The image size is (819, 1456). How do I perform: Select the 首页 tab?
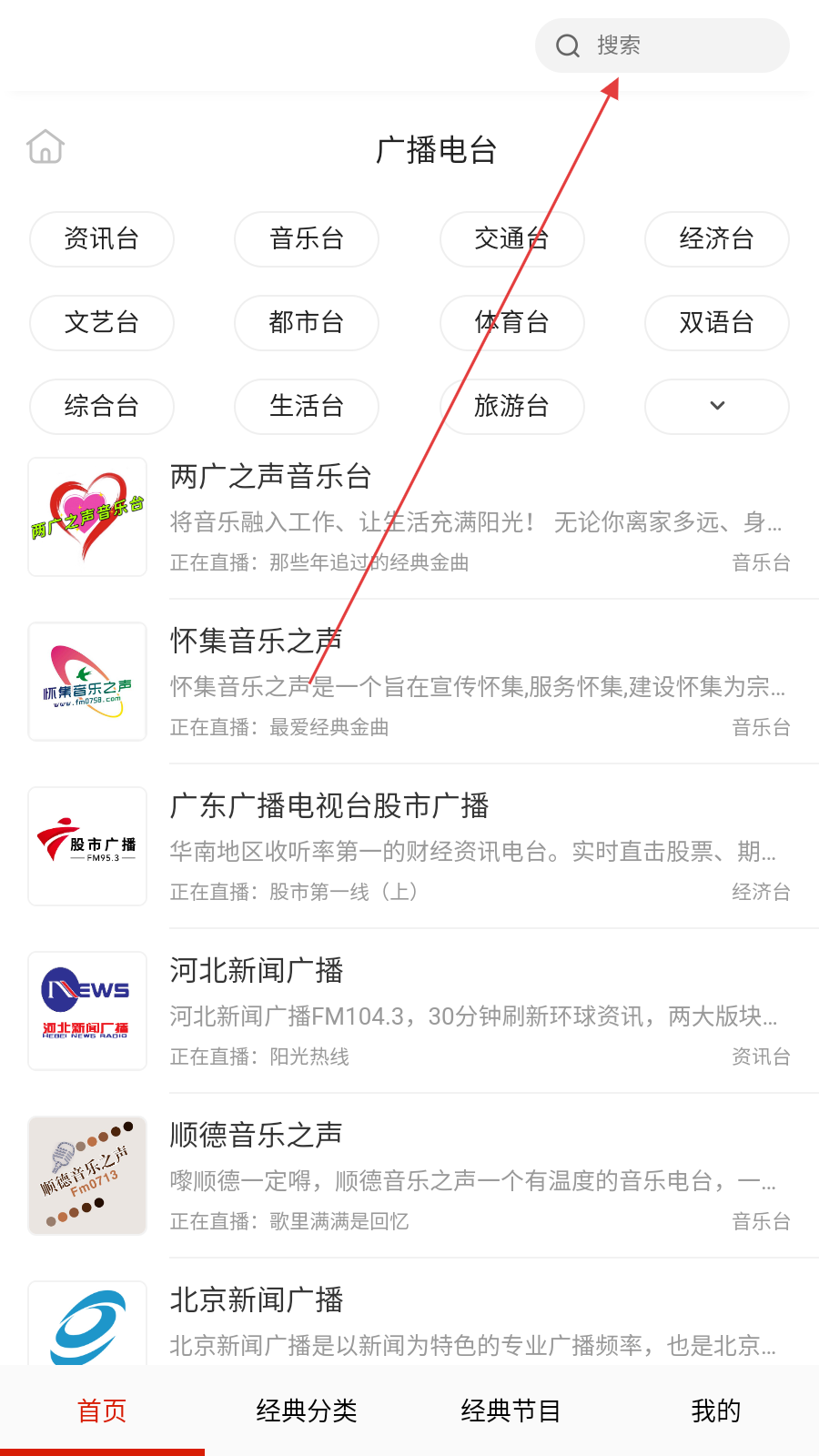point(102,1410)
